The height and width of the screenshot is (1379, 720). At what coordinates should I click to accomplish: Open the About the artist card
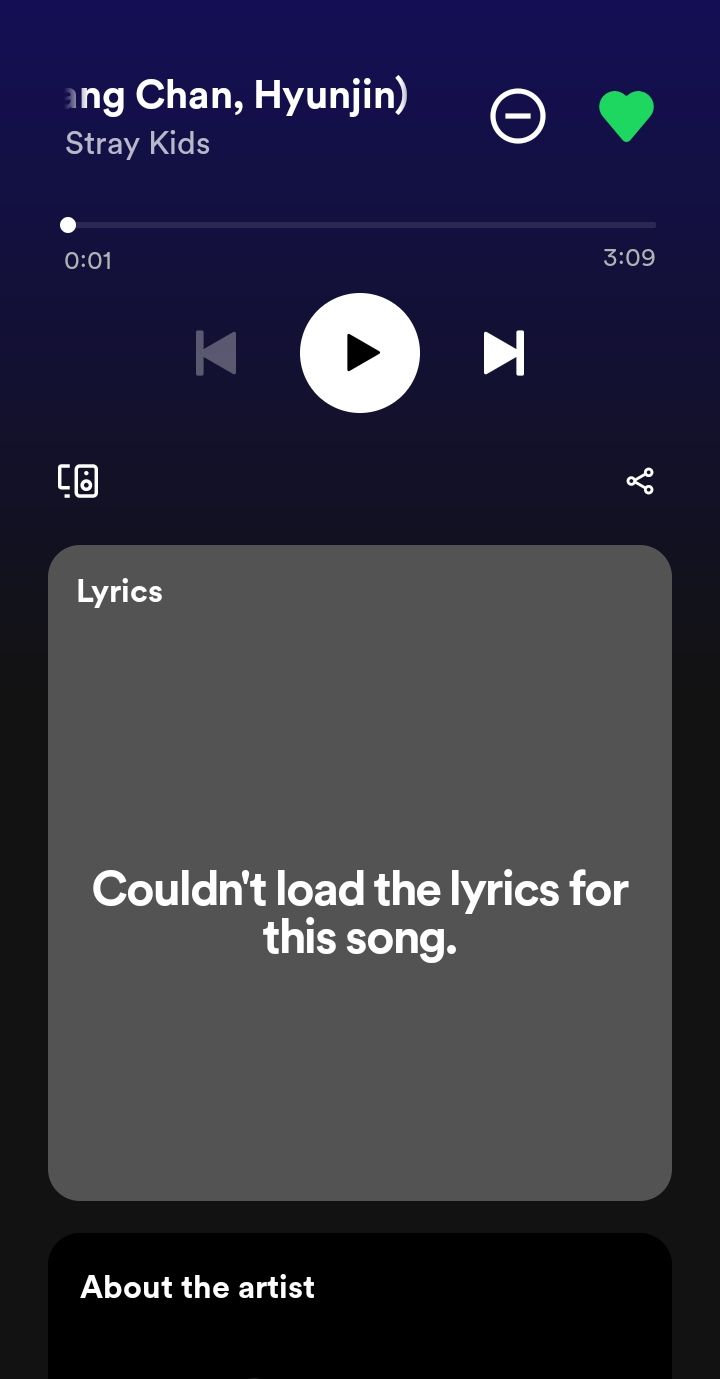coord(360,1300)
